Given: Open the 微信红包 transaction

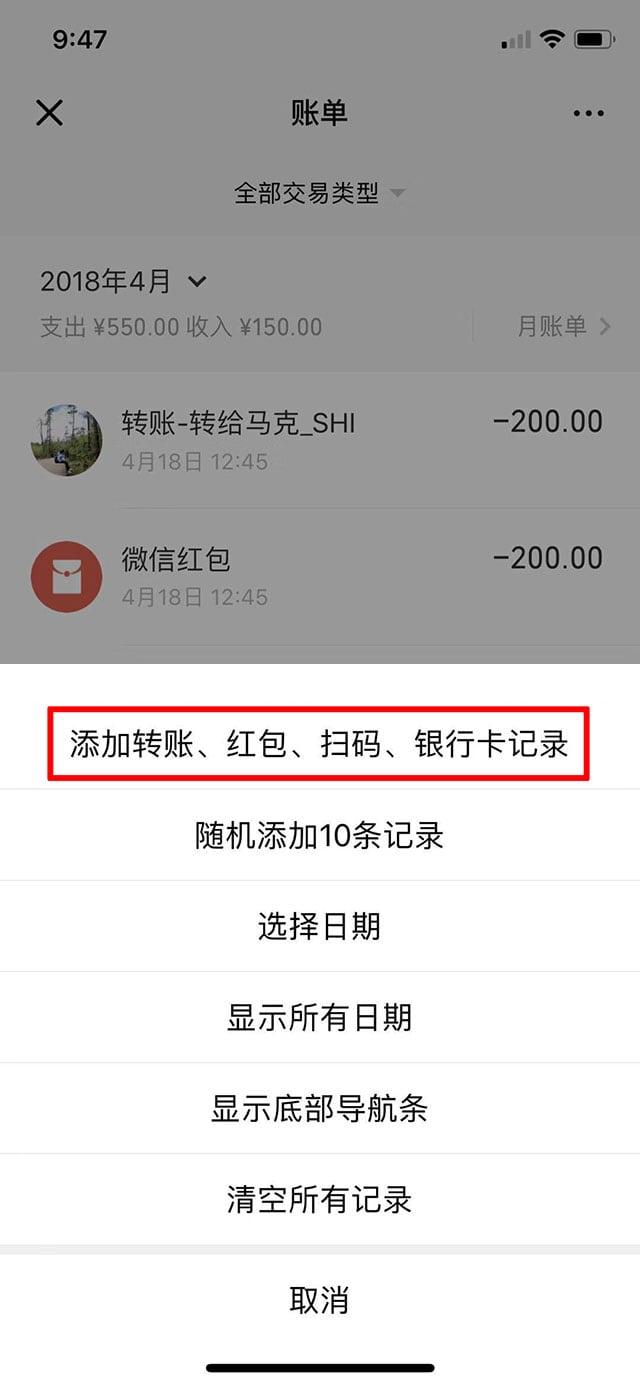Looking at the screenshot, I should [319, 576].
